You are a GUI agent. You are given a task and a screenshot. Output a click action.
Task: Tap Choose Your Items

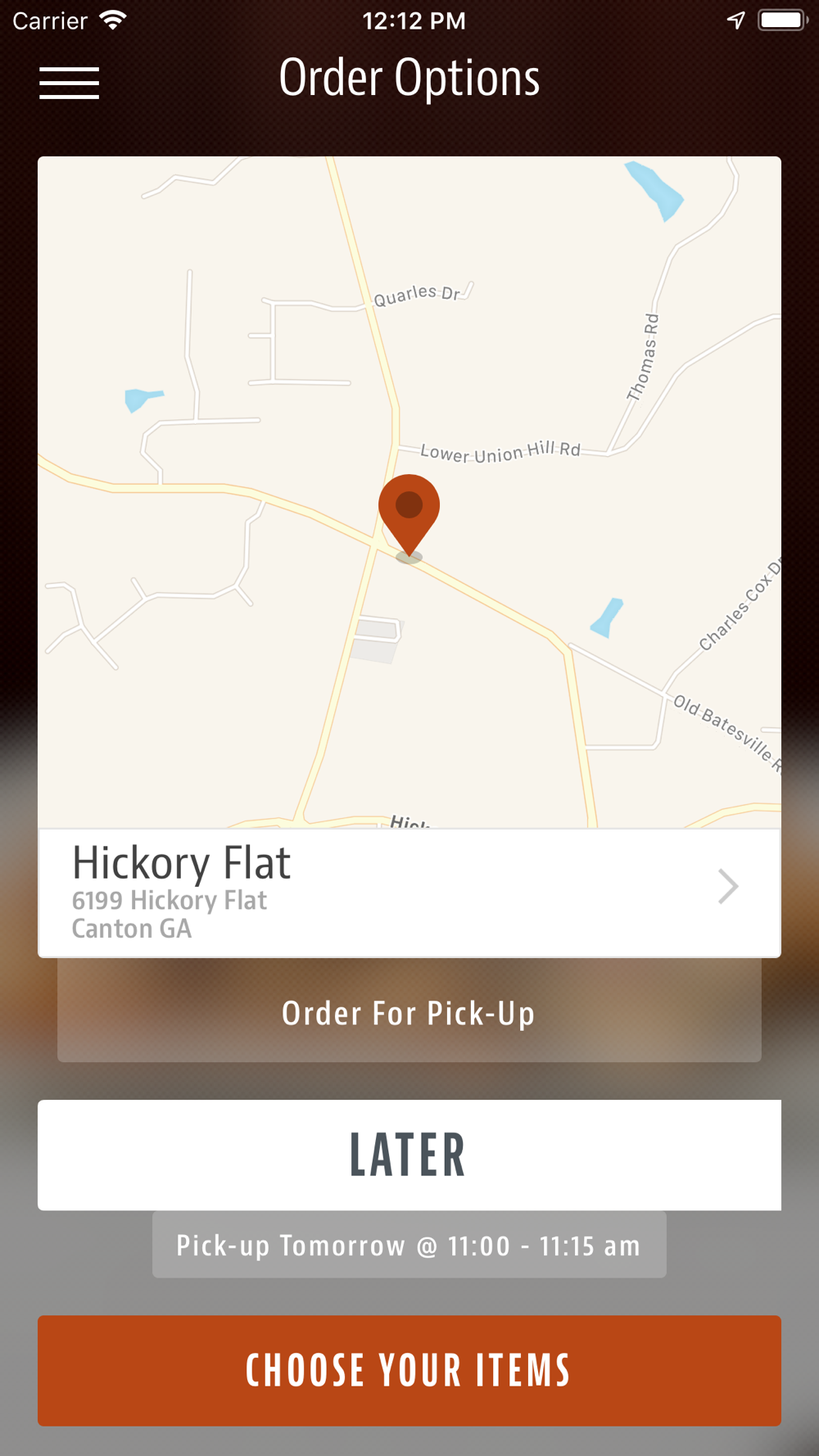(409, 1370)
